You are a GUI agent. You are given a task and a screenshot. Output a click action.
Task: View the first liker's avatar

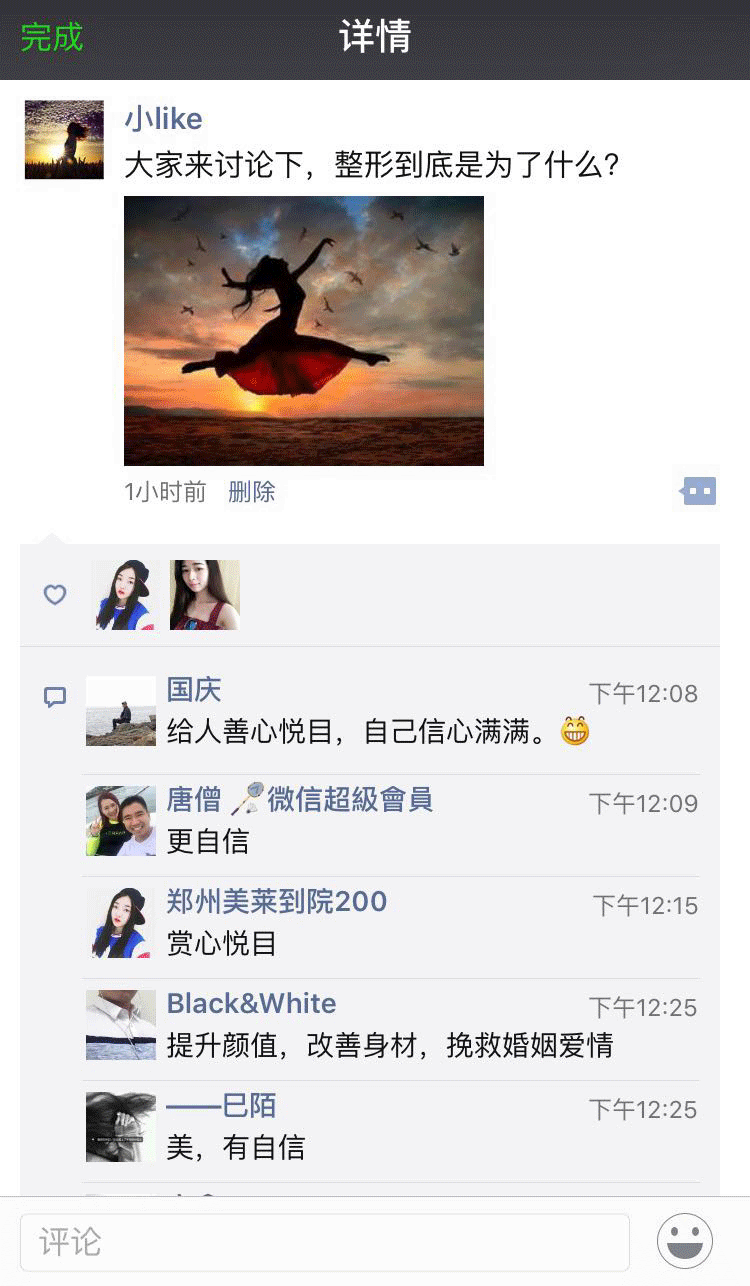point(123,594)
